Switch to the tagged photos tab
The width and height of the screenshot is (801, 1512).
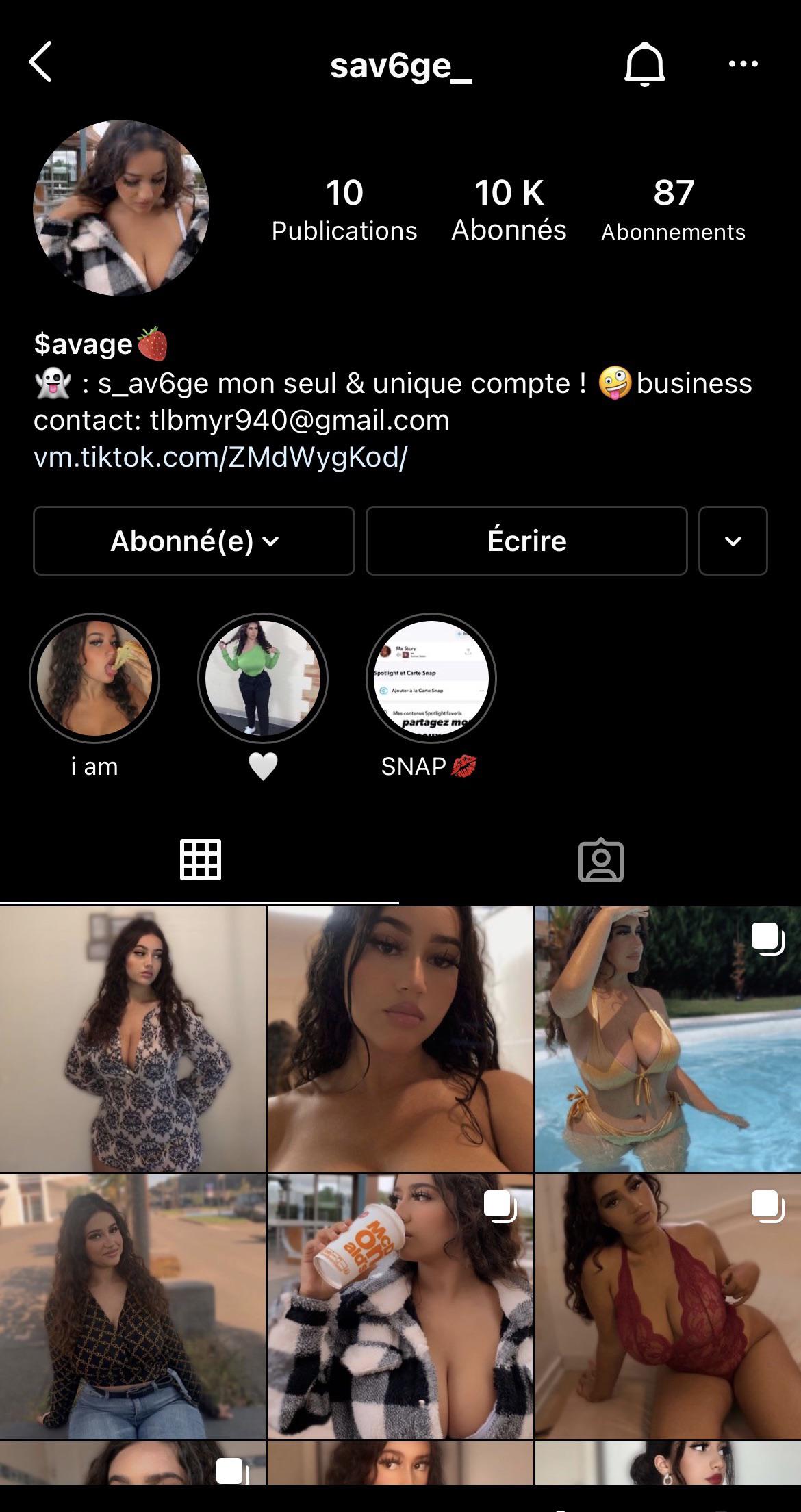click(x=601, y=860)
